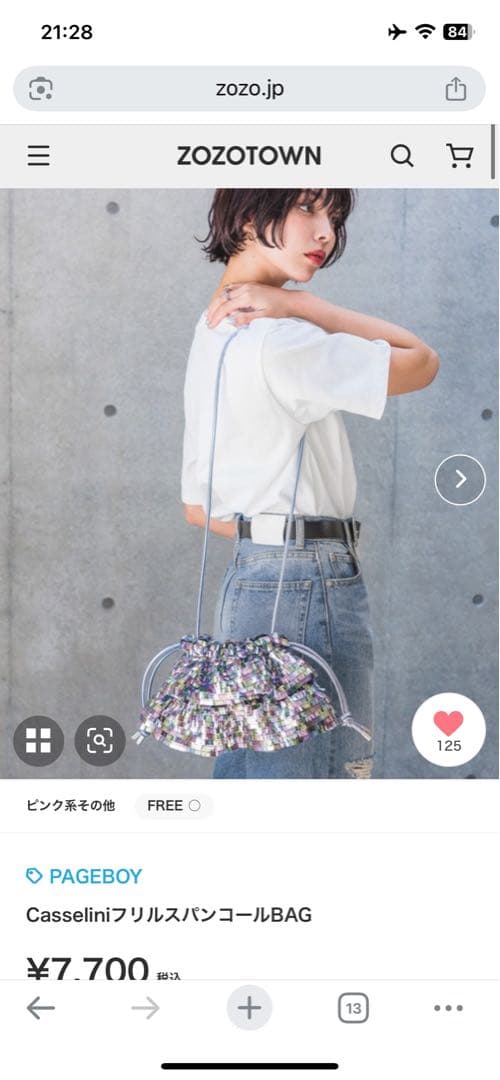The height and width of the screenshot is (1080, 500).
Task: Go back in the browser
Action: click(41, 1008)
